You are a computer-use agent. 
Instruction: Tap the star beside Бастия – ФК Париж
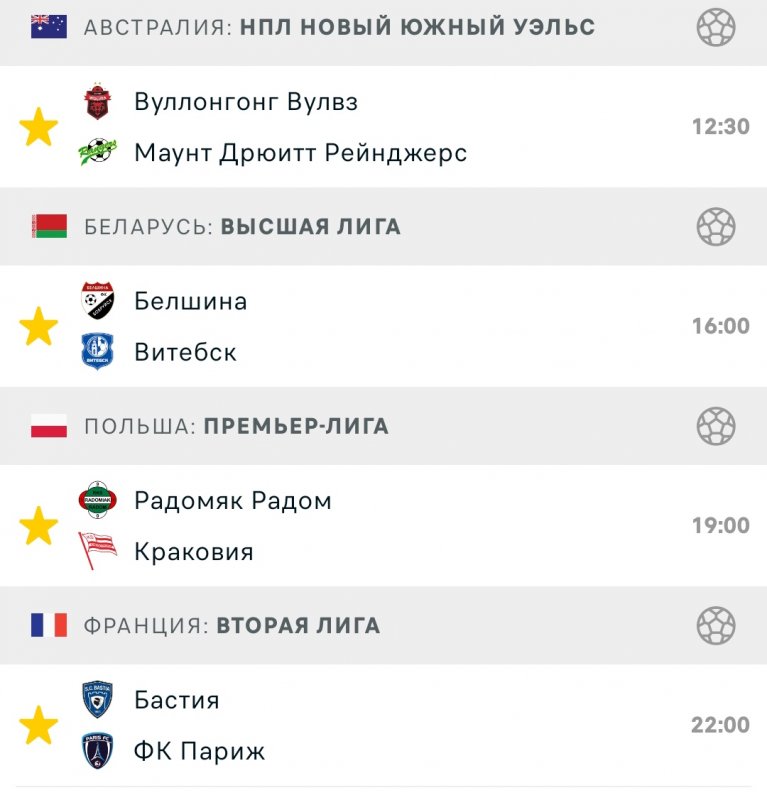click(x=38, y=725)
